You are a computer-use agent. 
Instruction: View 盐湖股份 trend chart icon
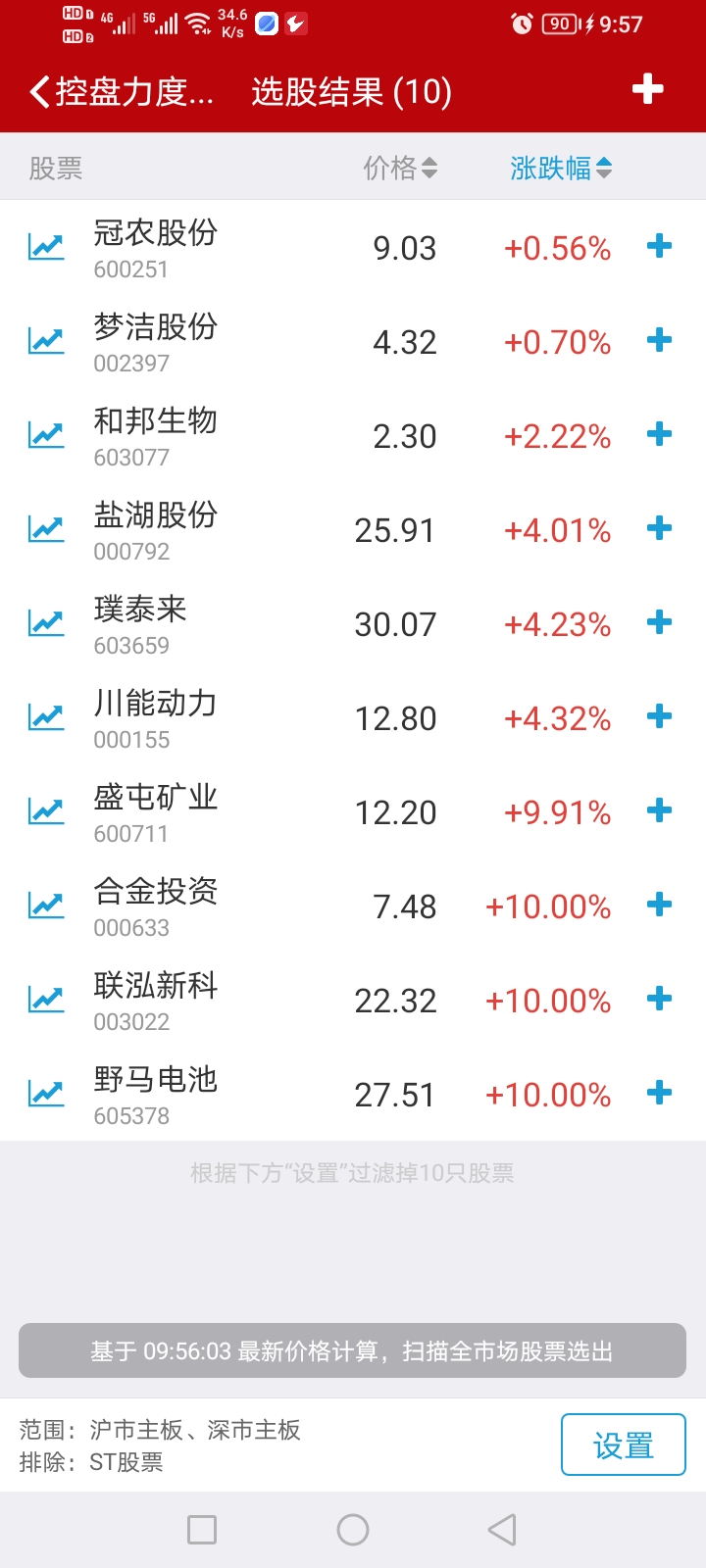pos(46,529)
